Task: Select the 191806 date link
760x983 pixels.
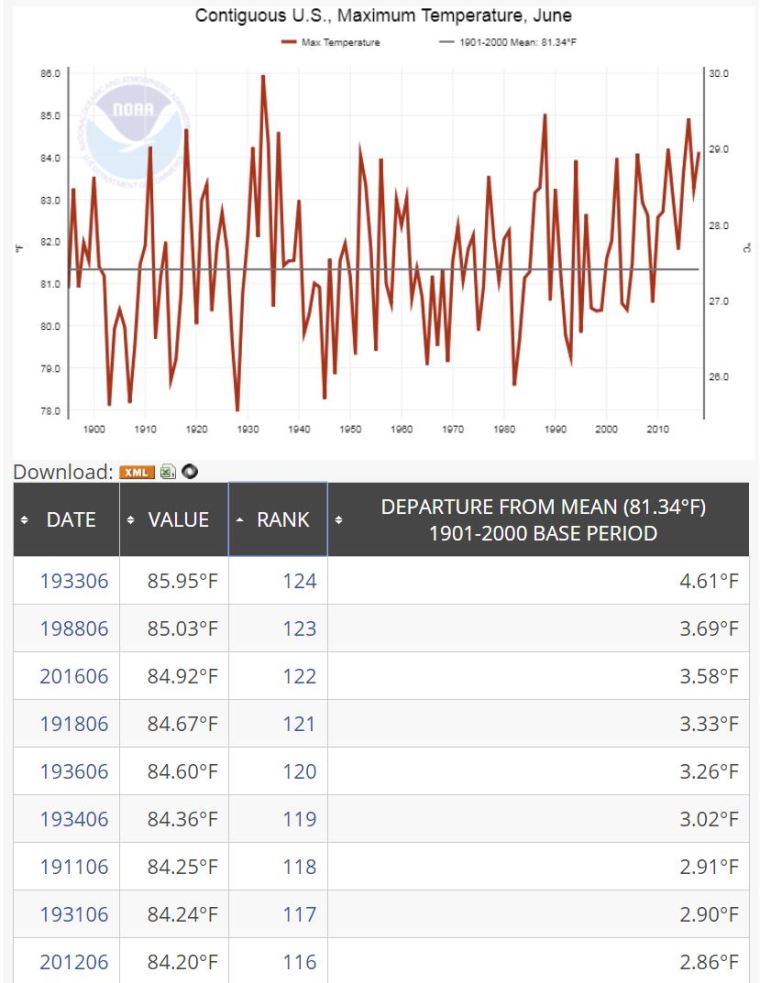Action: tap(74, 724)
